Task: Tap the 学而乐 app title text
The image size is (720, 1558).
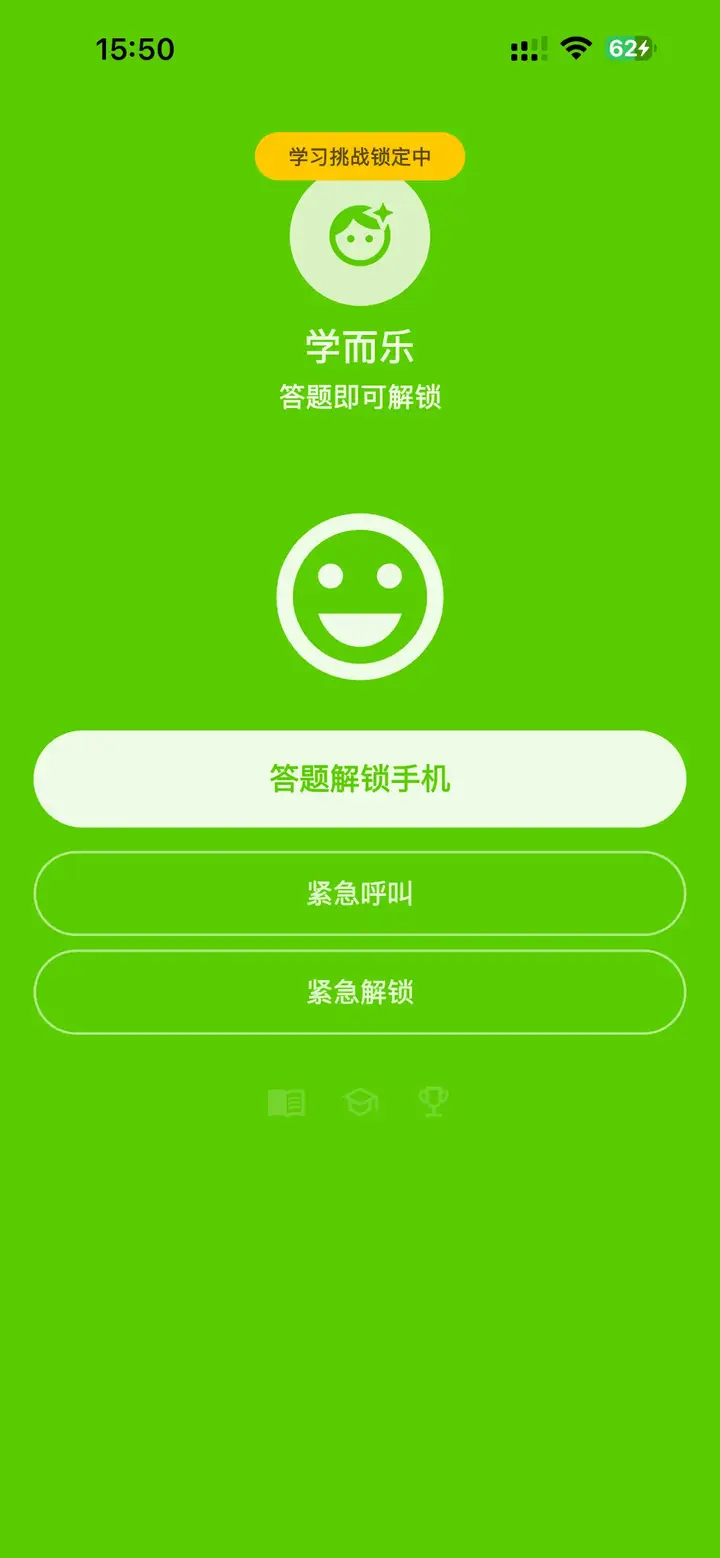Action: (x=360, y=346)
